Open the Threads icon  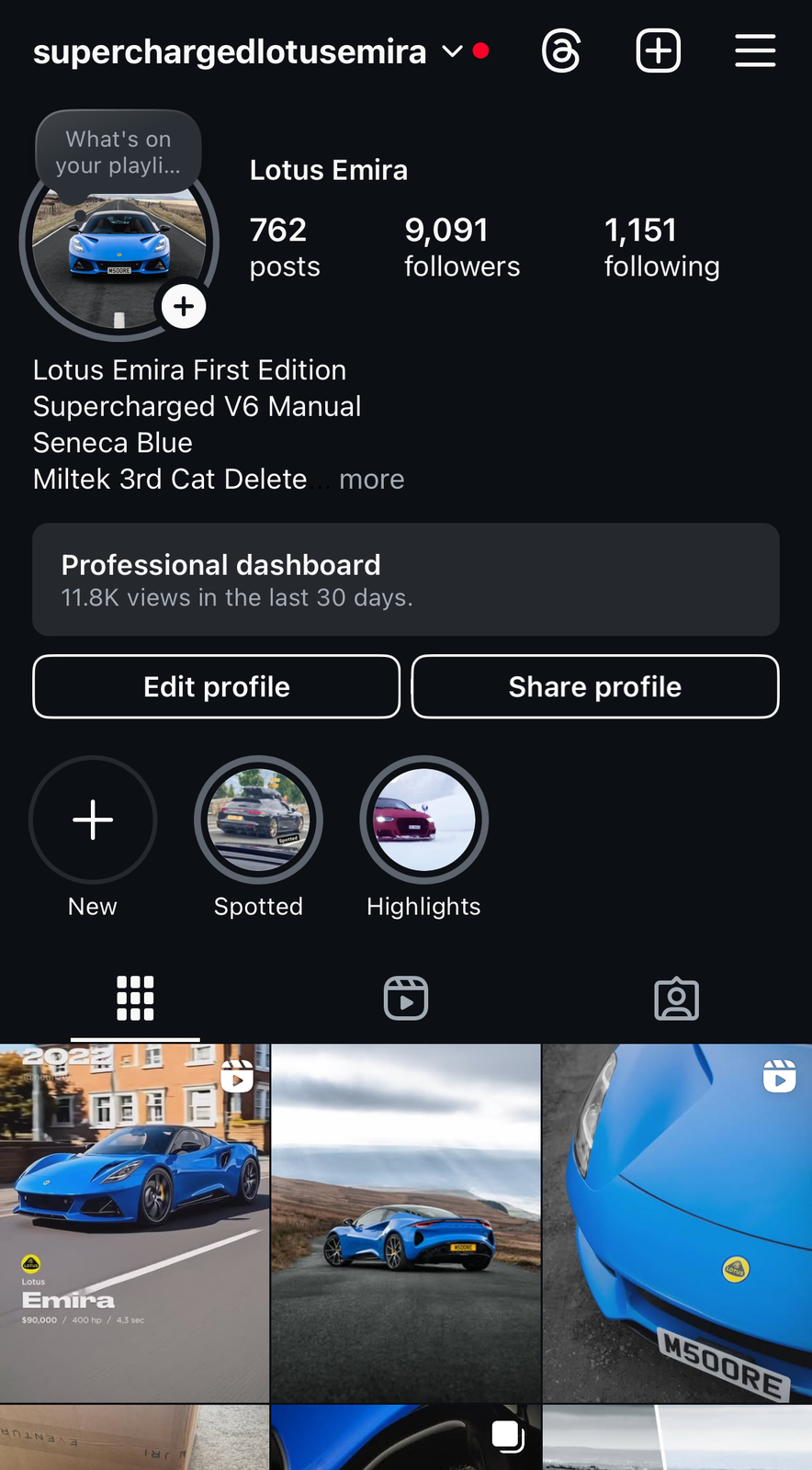(561, 51)
